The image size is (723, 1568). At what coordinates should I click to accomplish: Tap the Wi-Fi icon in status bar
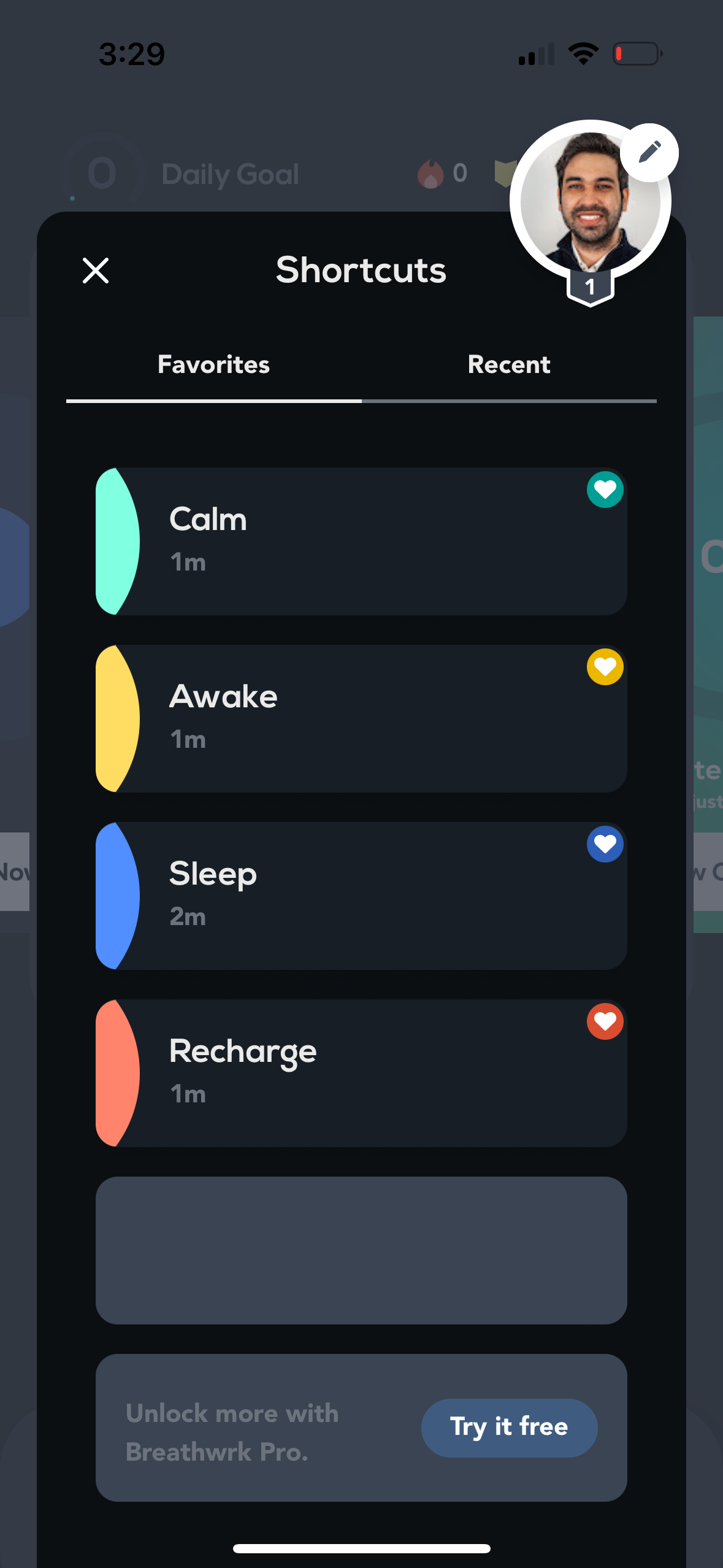click(583, 53)
